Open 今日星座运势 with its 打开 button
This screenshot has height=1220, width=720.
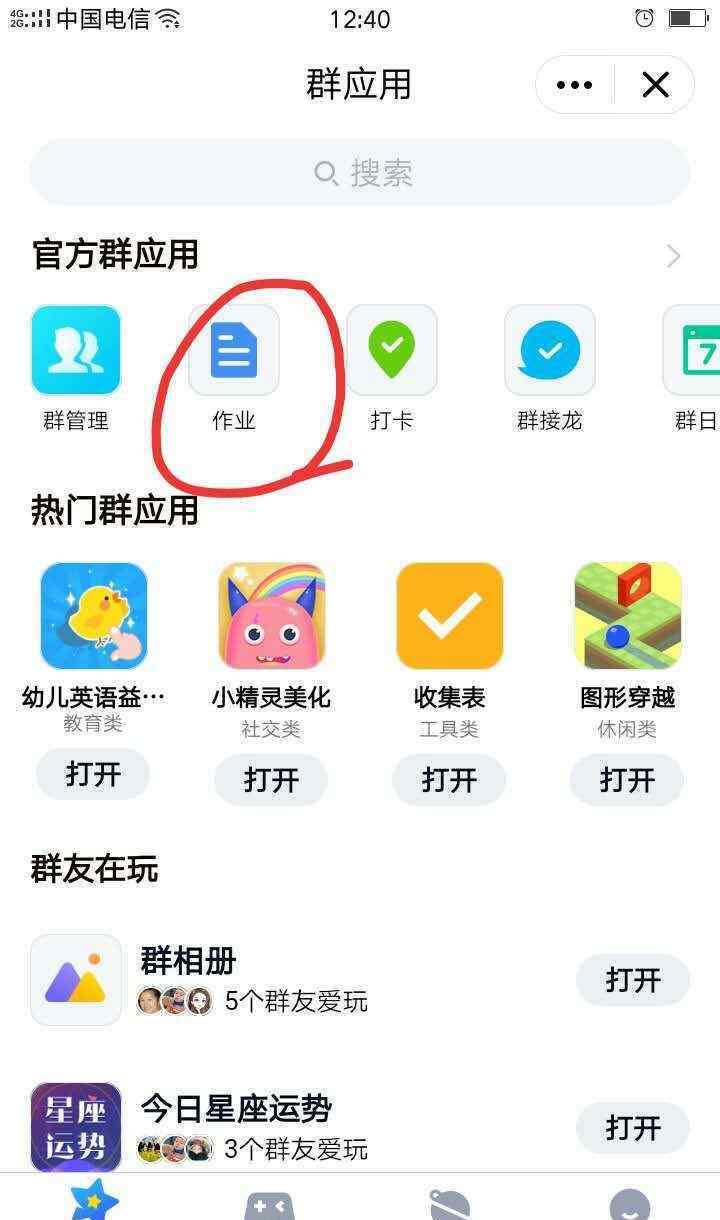coord(633,1128)
